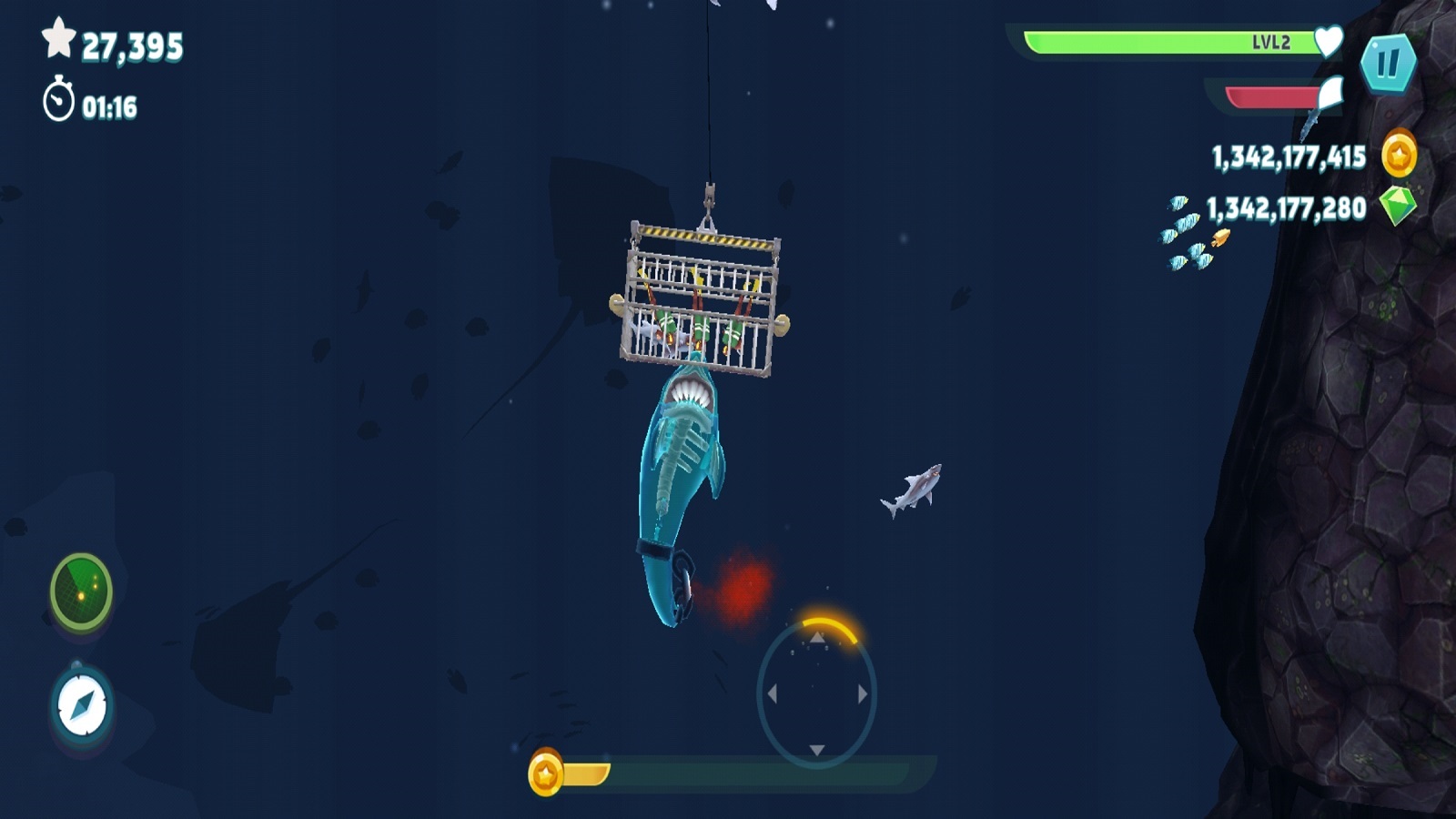The width and height of the screenshot is (1456, 819).
Task: Tap the compass button
Action: 81,705
